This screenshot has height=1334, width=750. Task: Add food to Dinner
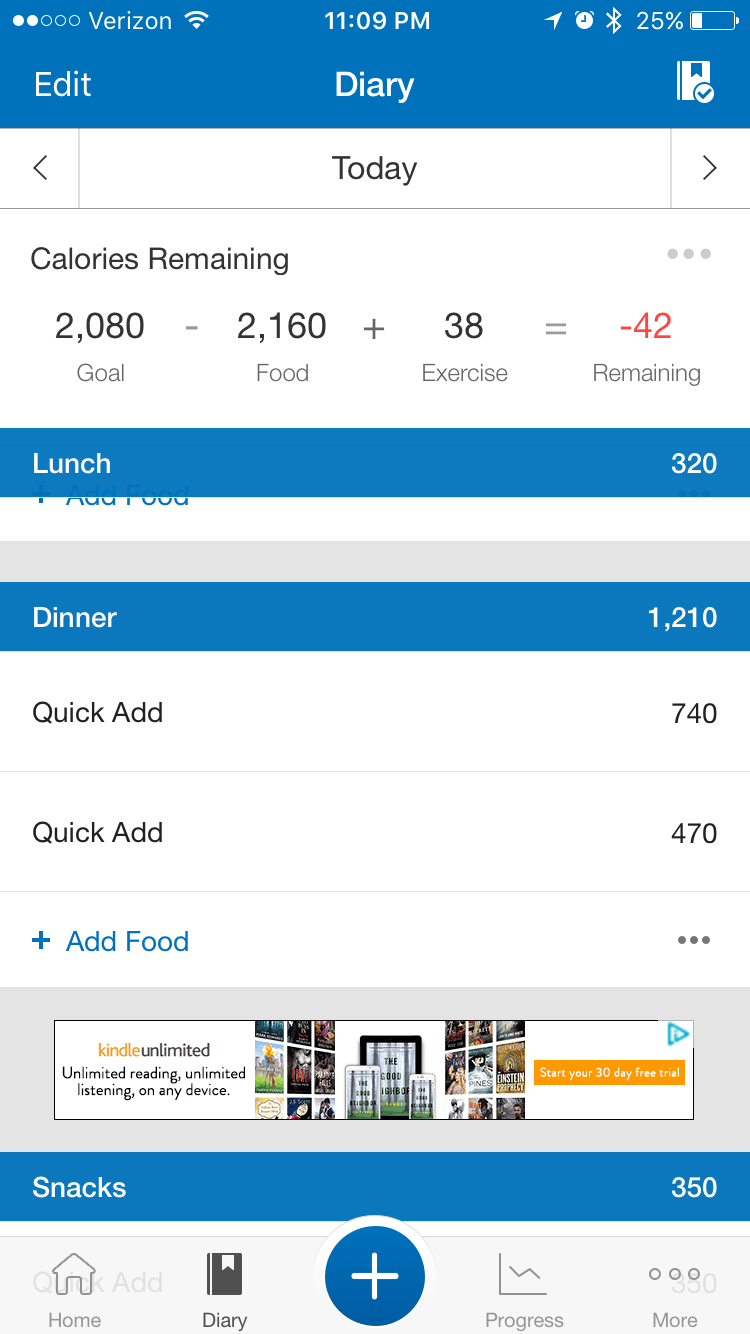[x=112, y=941]
